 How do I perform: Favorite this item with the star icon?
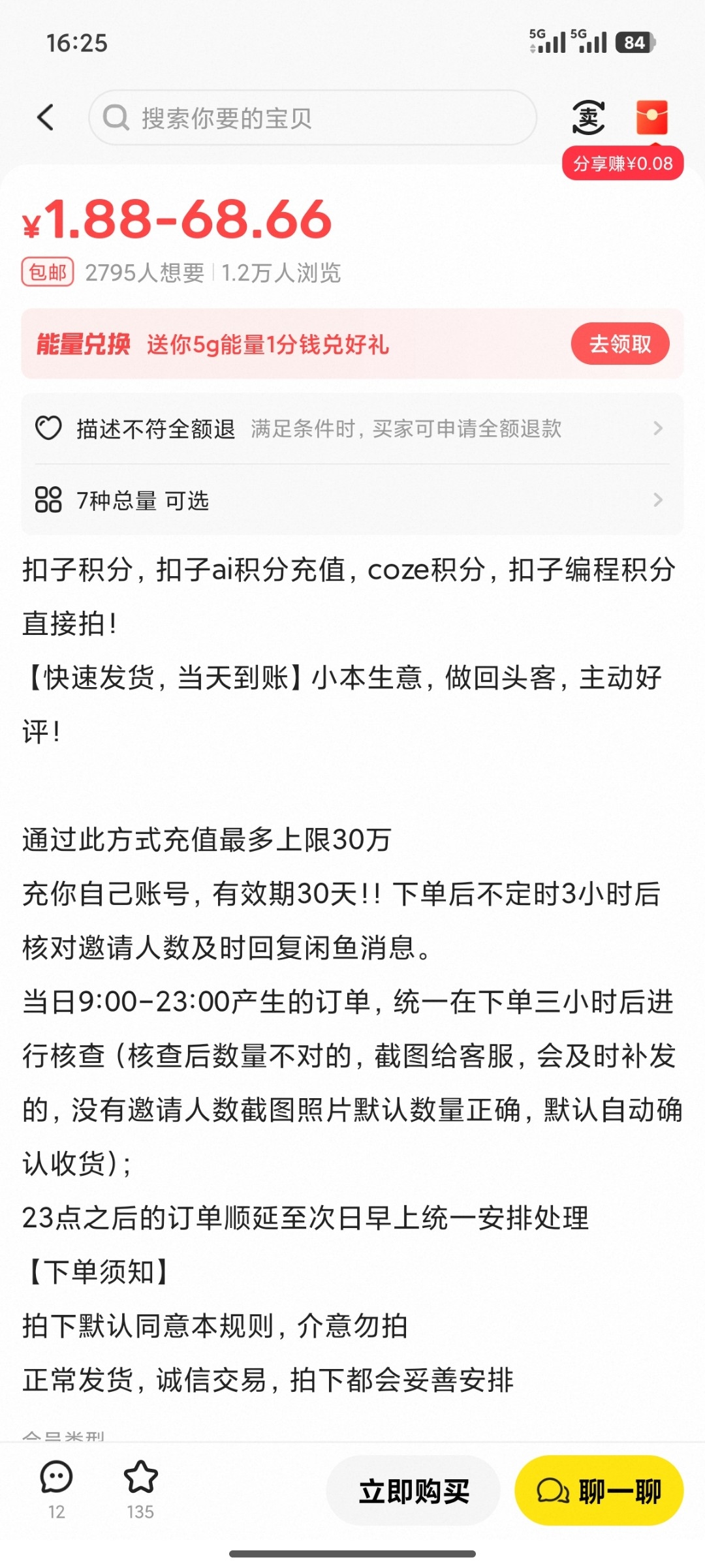click(140, 1490)
